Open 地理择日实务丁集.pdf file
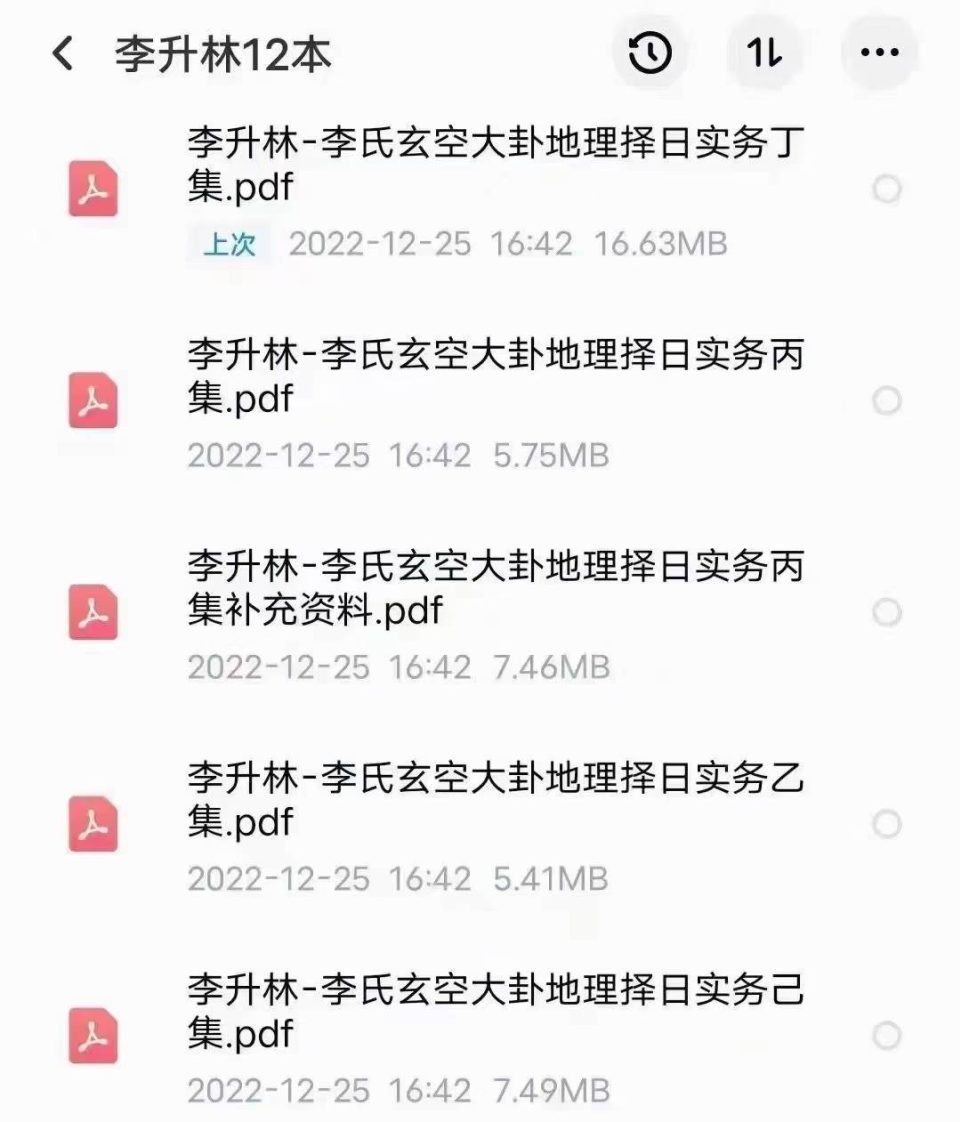Viewport: 960px width, 1122px height. [495, 167]
